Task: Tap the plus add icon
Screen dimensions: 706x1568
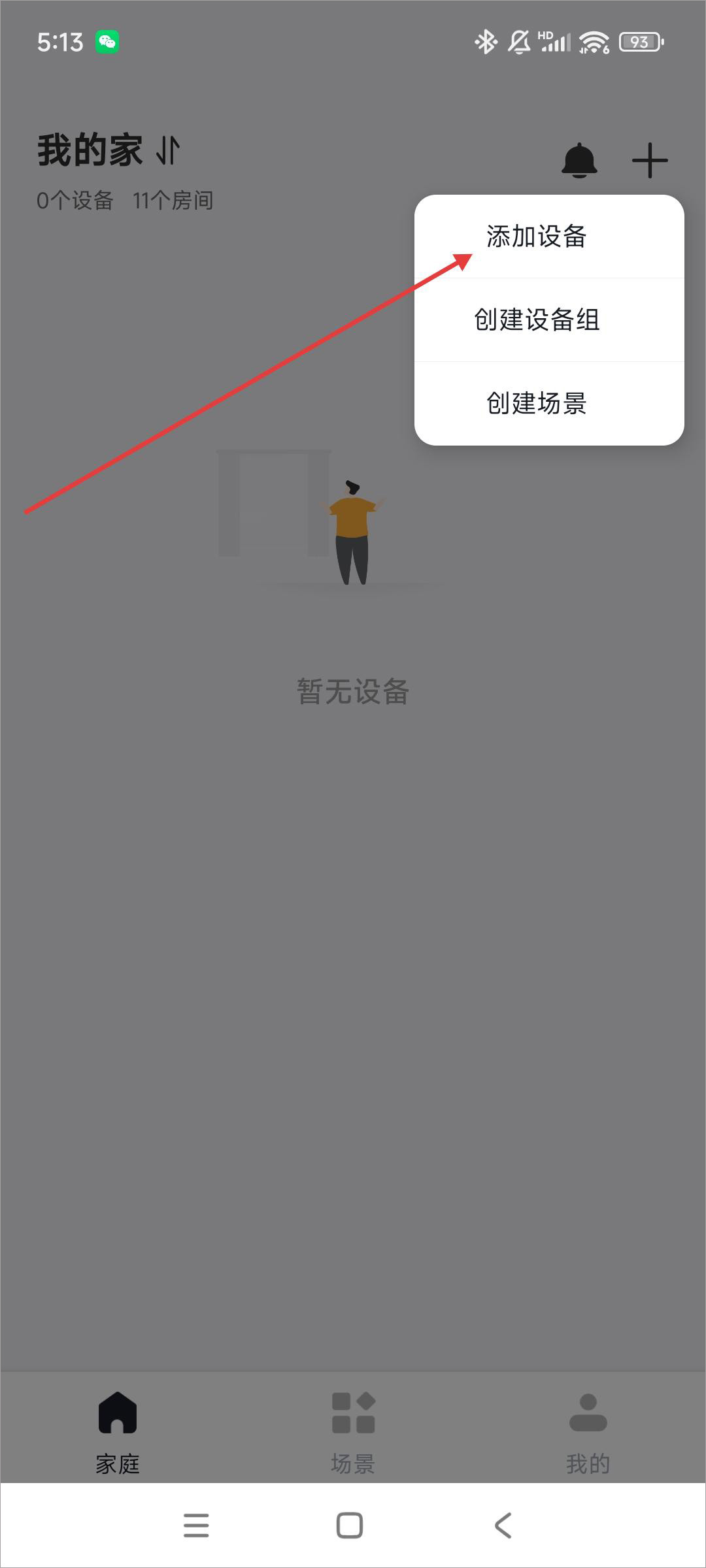Action: tap(650, 161)
